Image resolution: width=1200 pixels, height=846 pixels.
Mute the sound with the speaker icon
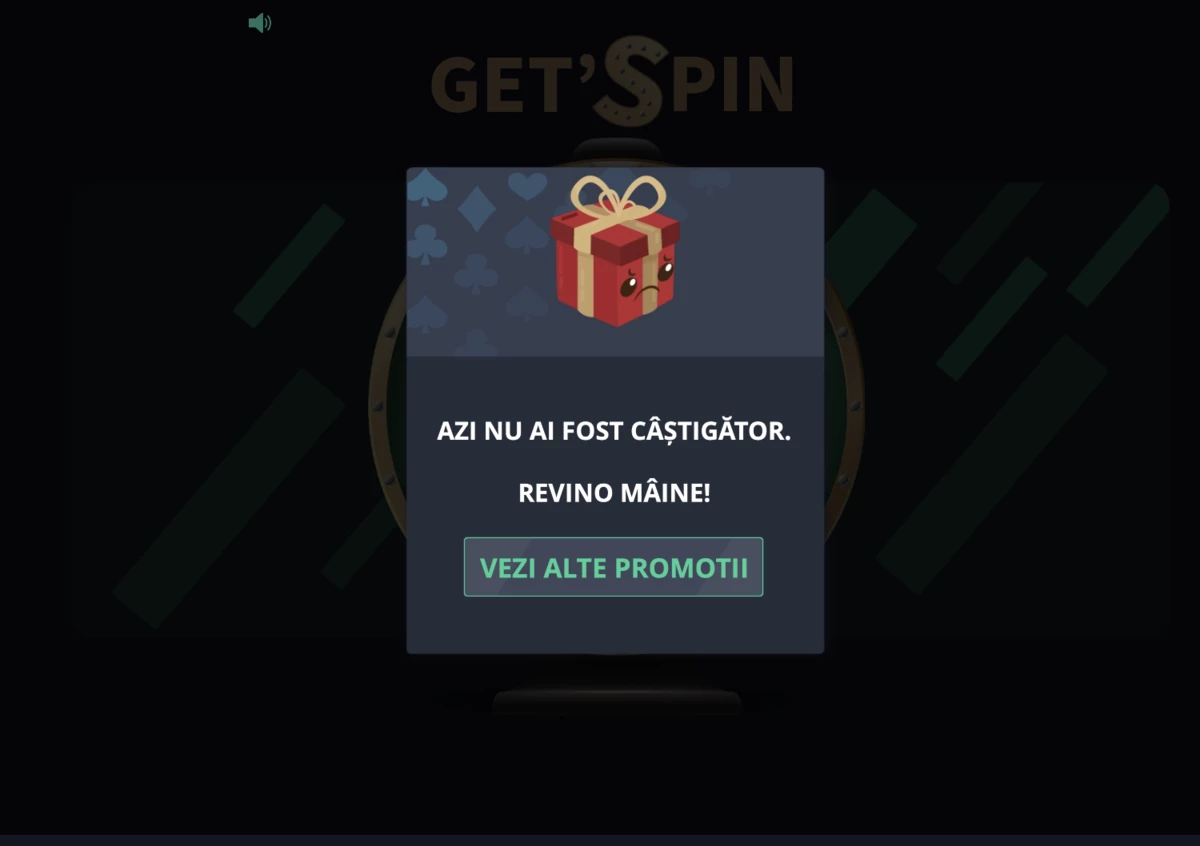coord(260,23)
